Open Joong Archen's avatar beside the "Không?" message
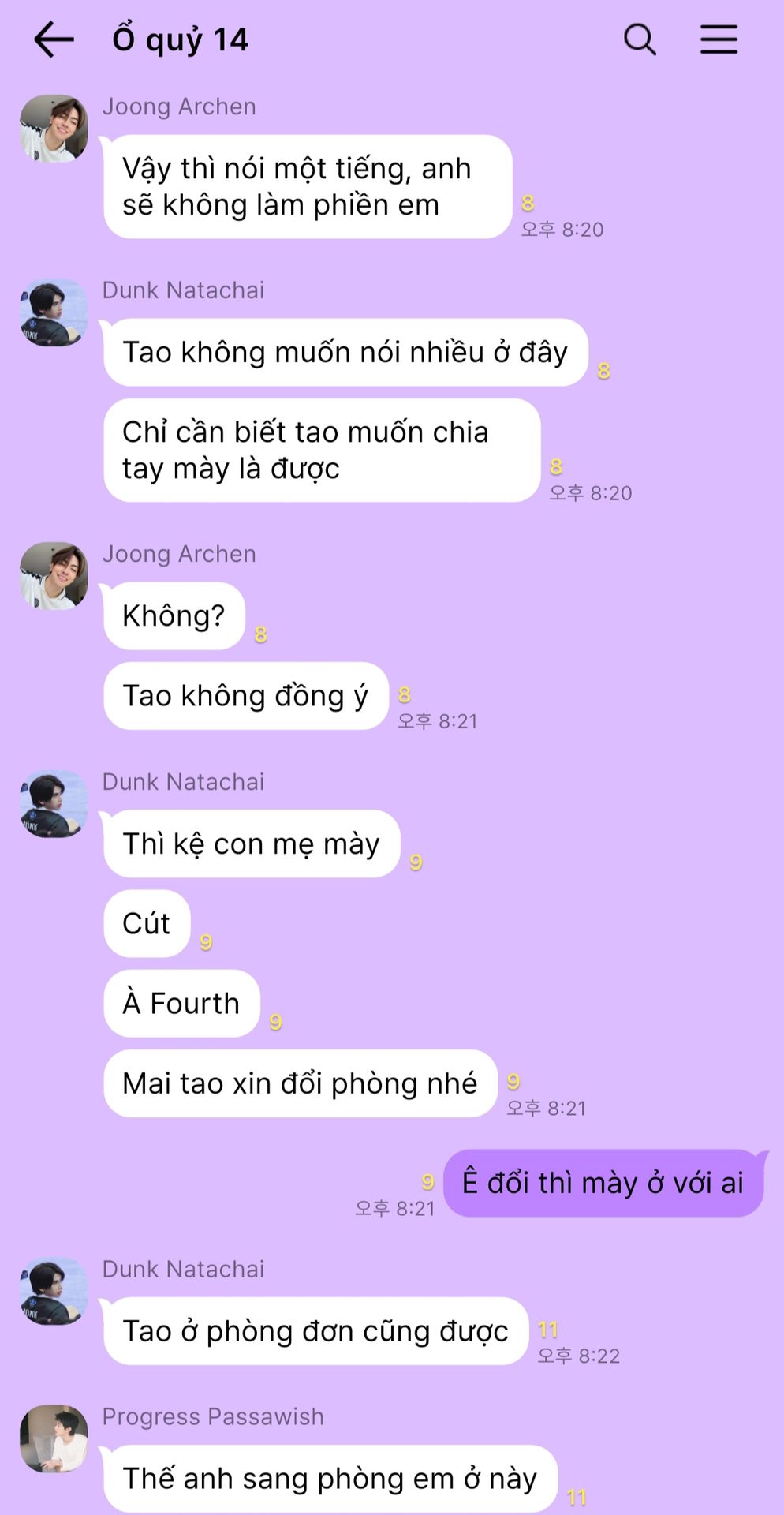The width and height of the screenshot is (784, 1515). pos(54,576)
